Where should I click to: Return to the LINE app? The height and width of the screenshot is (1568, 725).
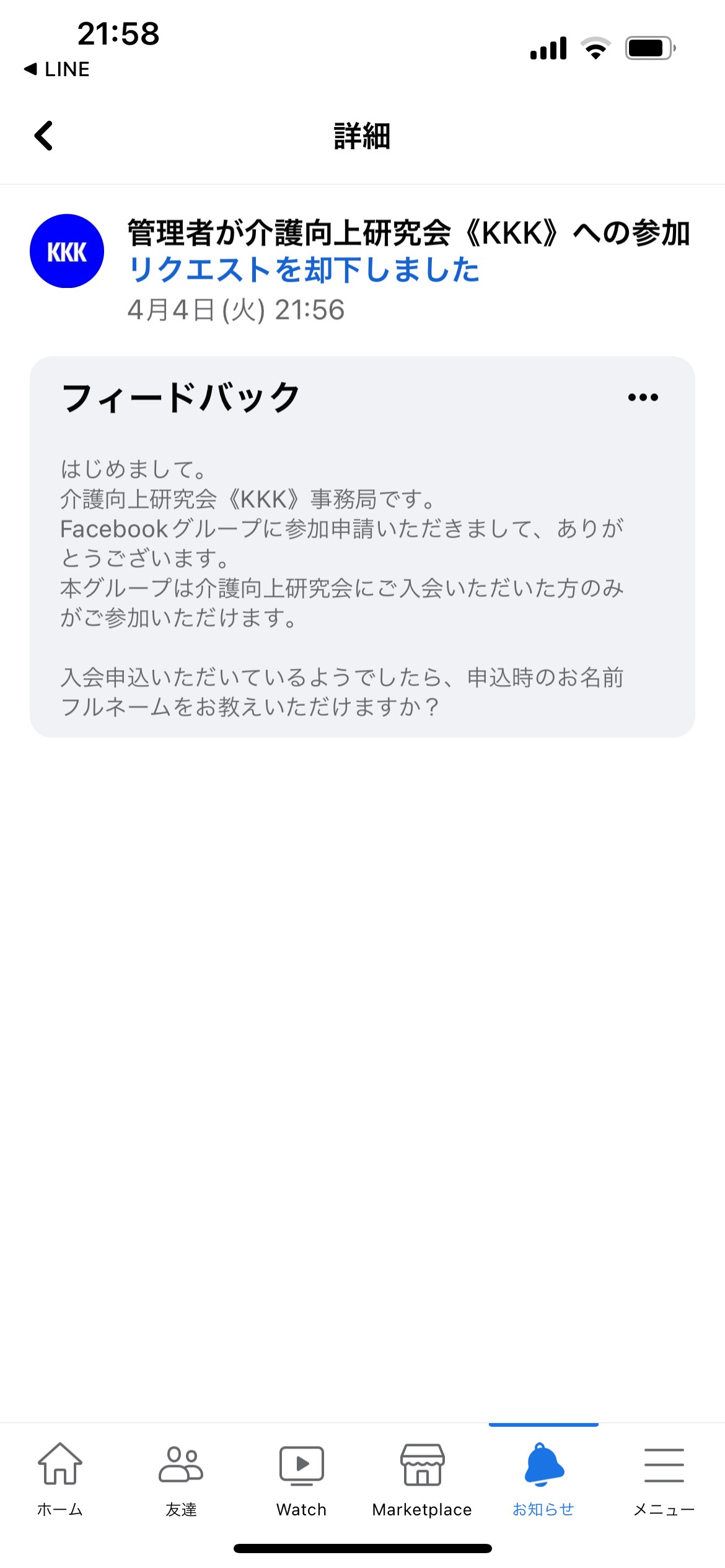[x=56, y=69]
